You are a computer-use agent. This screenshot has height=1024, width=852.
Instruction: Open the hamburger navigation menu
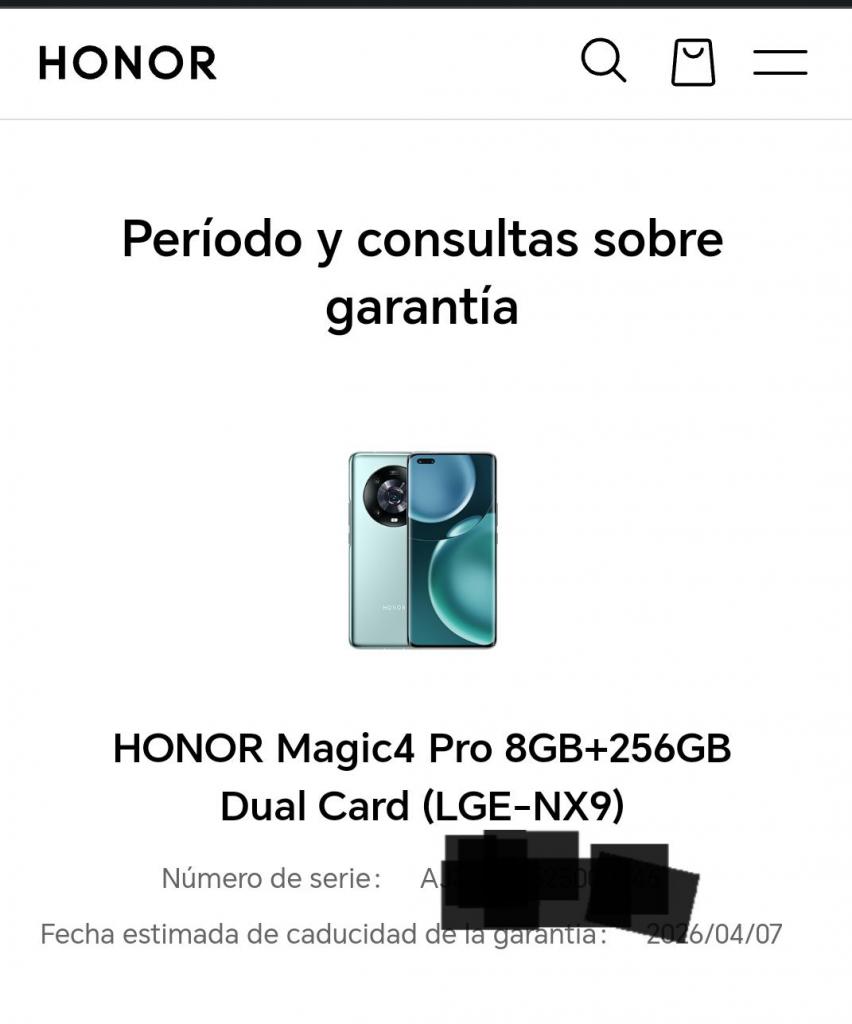780,62
